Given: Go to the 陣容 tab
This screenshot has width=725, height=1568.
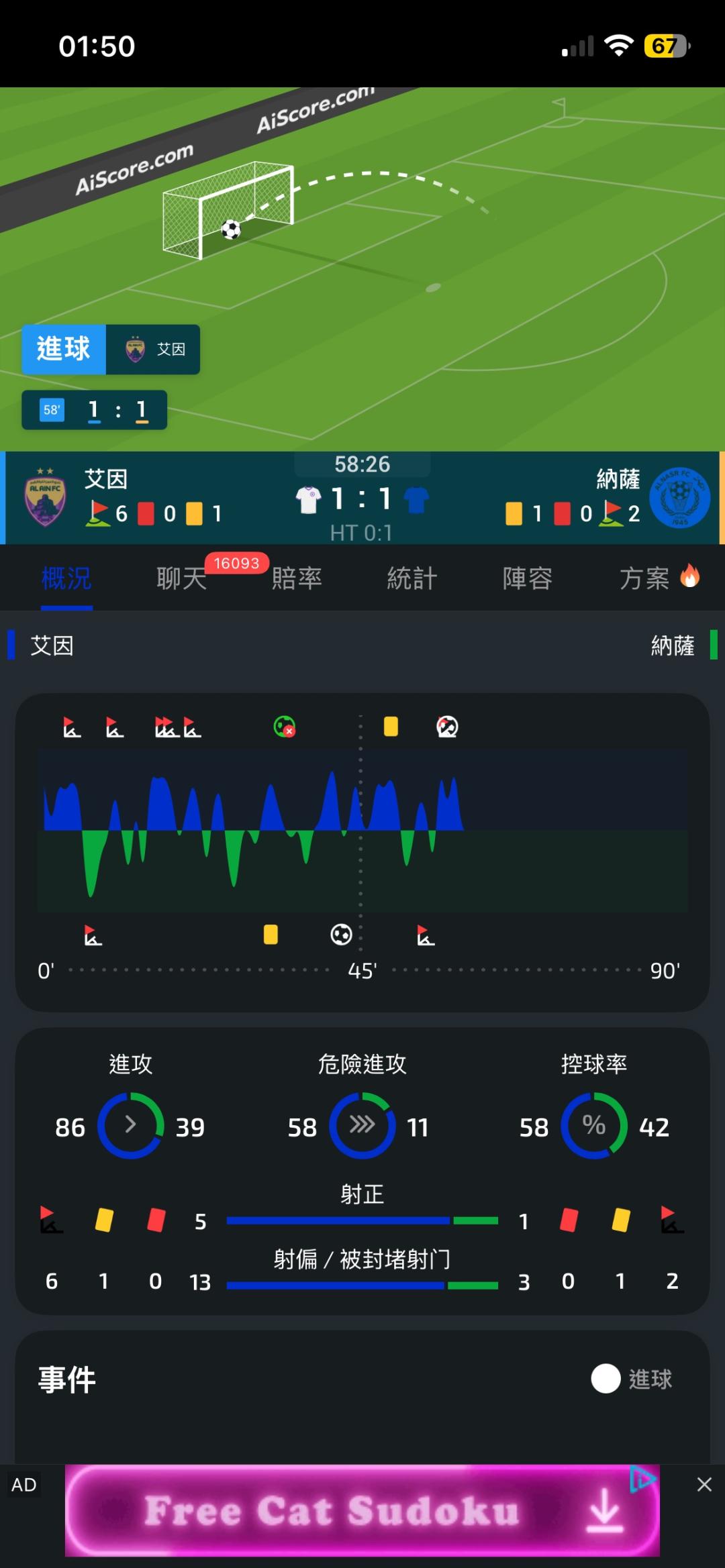Looking at the screenshot, I should [x=528, y=578].
